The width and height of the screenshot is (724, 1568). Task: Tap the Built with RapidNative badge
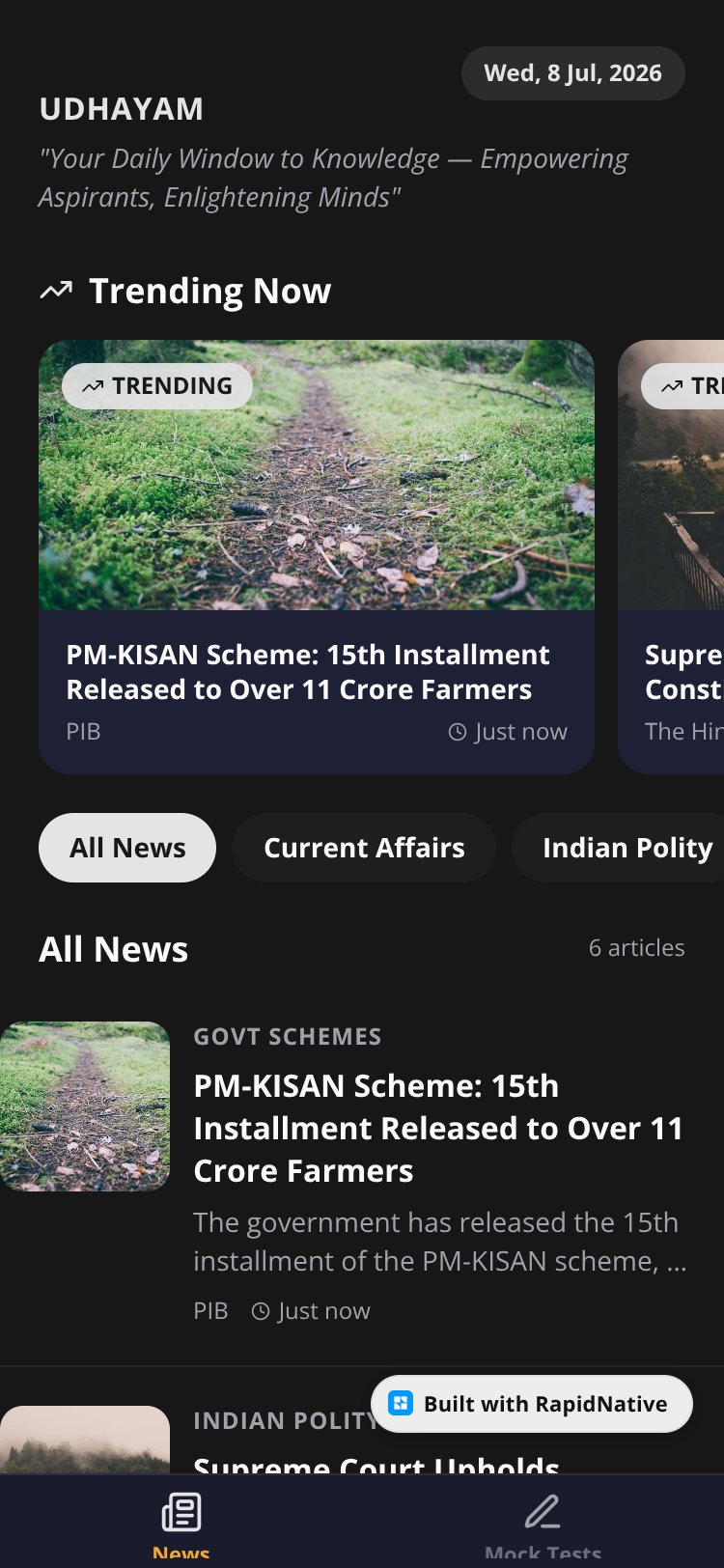[532, 1404]
